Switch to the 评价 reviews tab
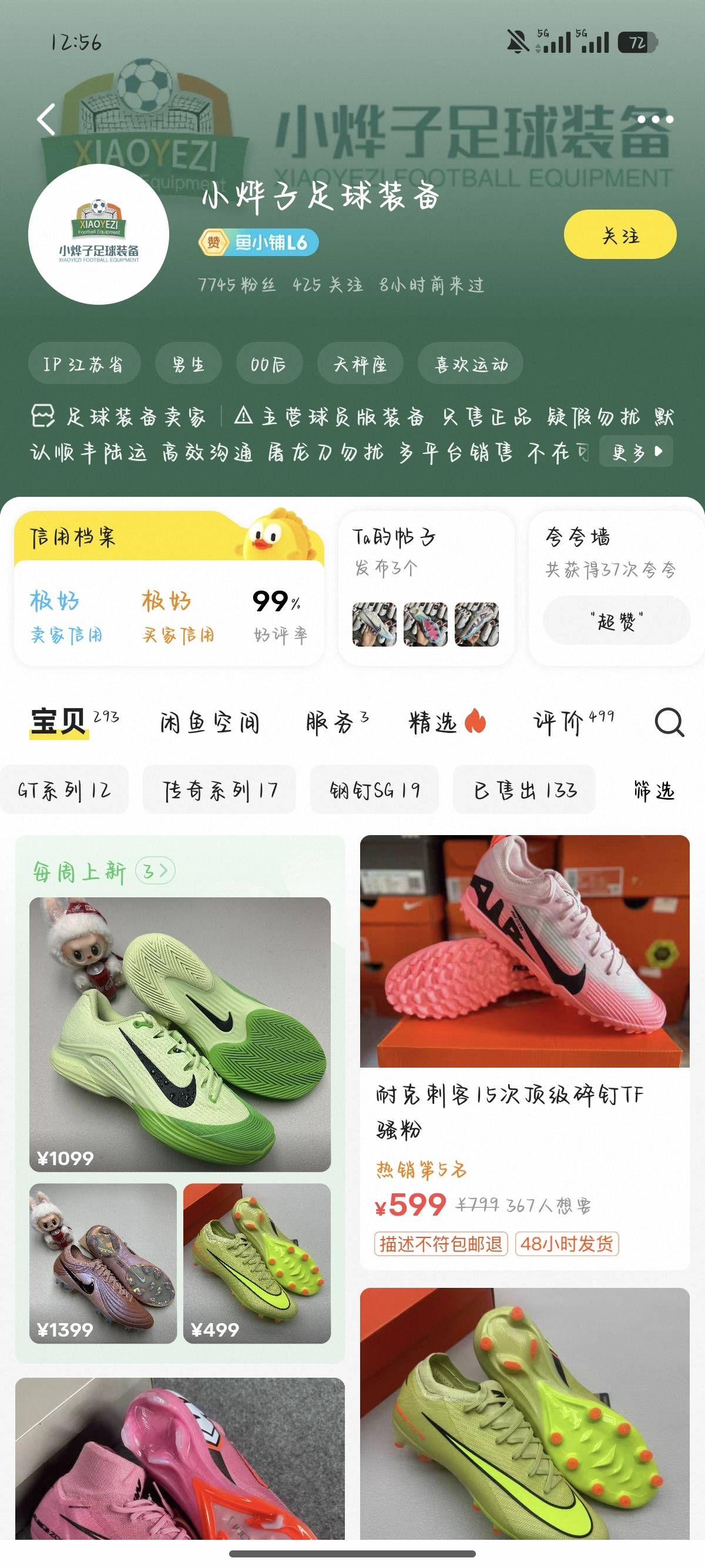The width and height of the screenshot is (705, 1568). click(572, 722)
